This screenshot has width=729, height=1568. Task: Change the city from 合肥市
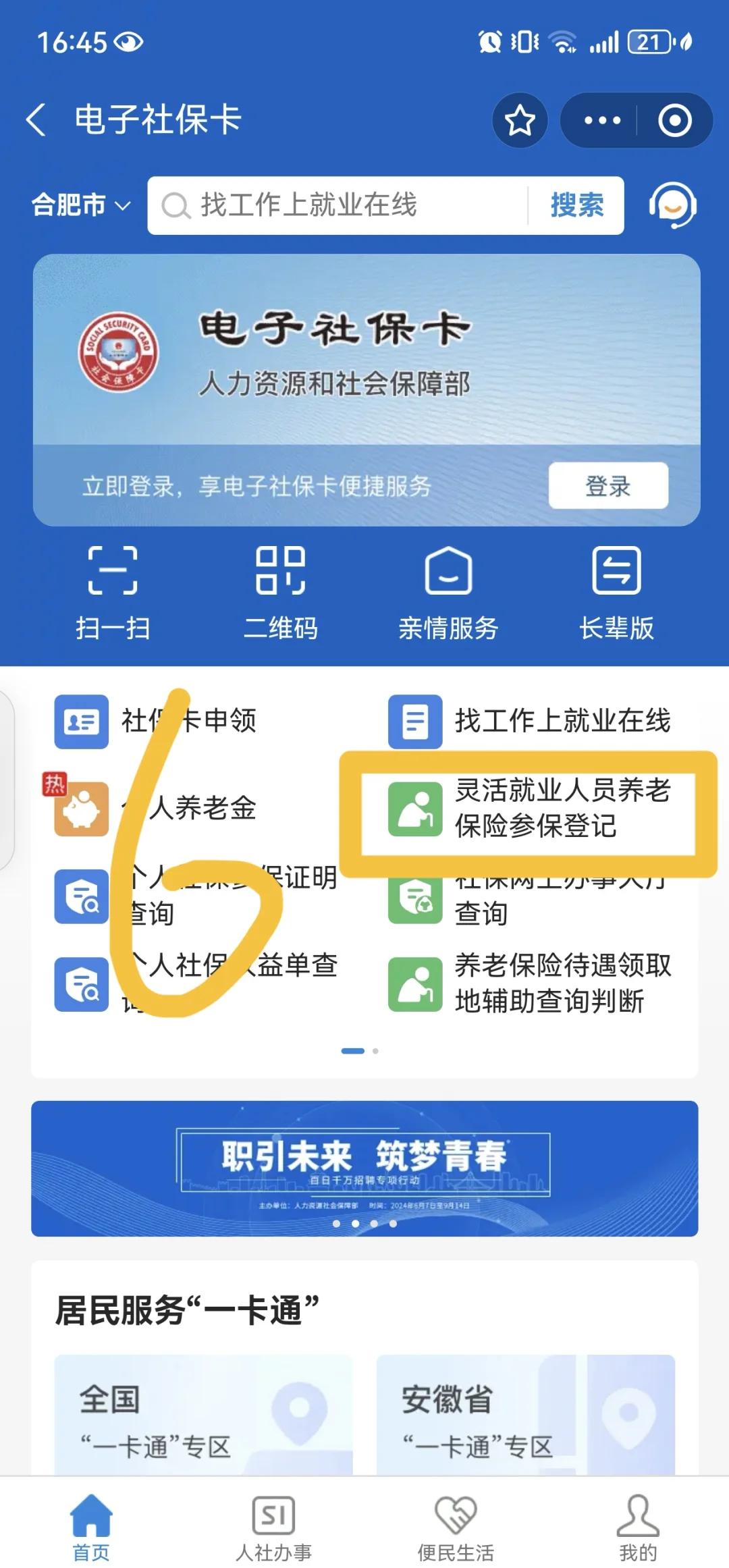(x=81, y=205)
